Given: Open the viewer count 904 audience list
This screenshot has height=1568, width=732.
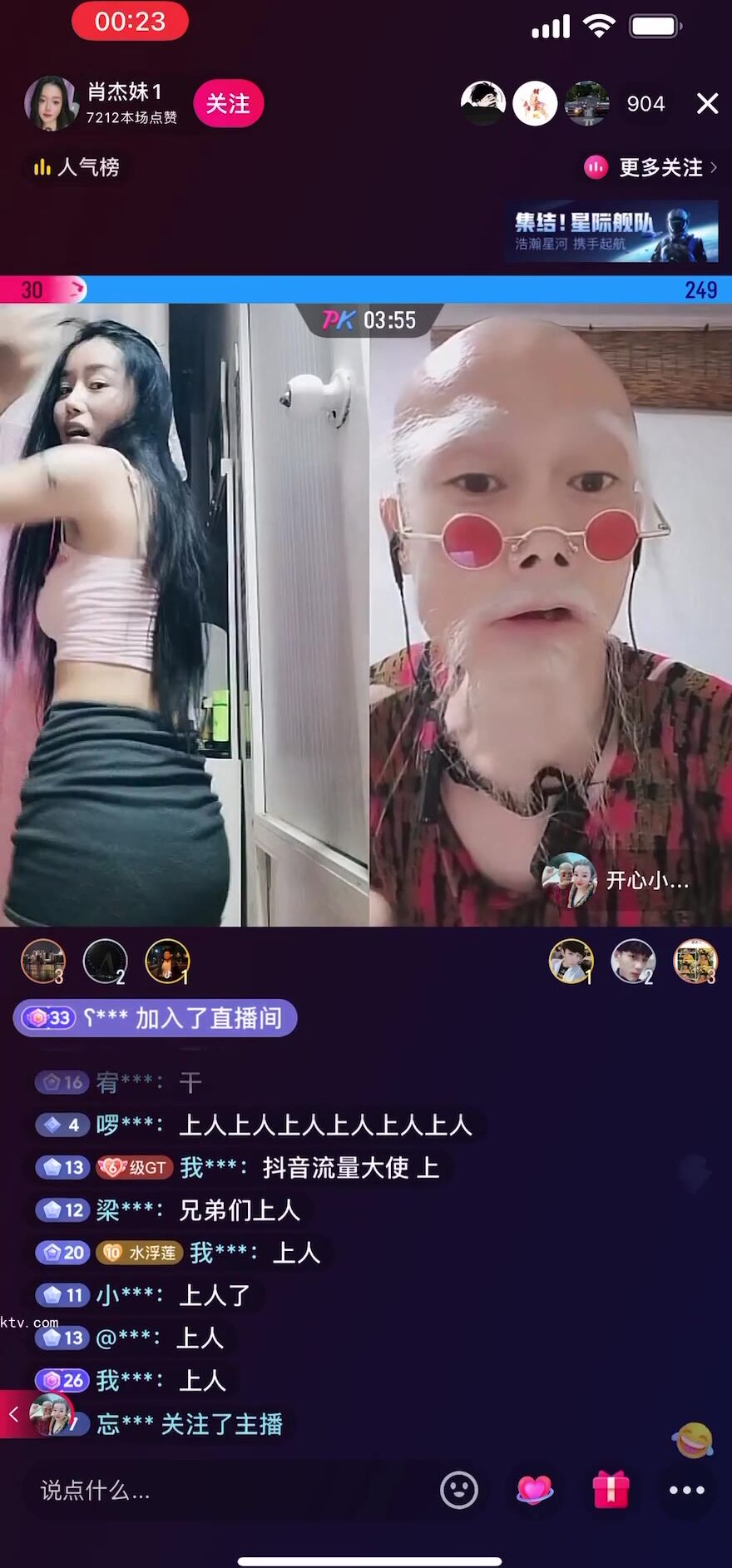Looking at the screenshot, I should 645,104.
